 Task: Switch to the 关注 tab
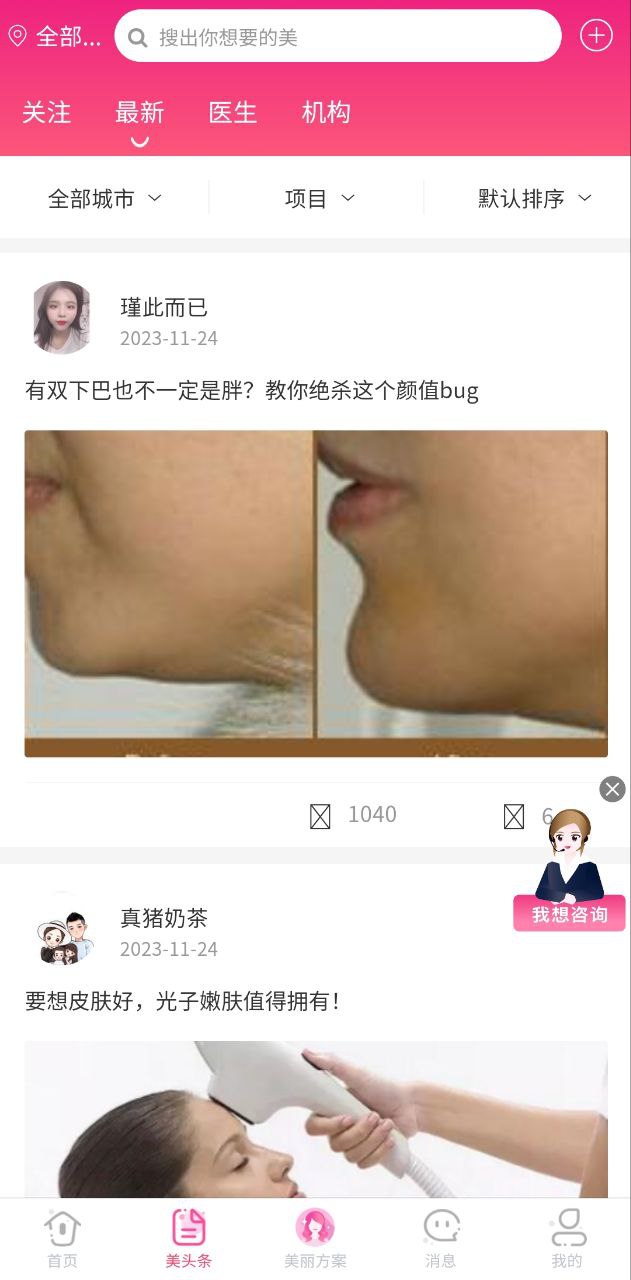click(47, 113)
